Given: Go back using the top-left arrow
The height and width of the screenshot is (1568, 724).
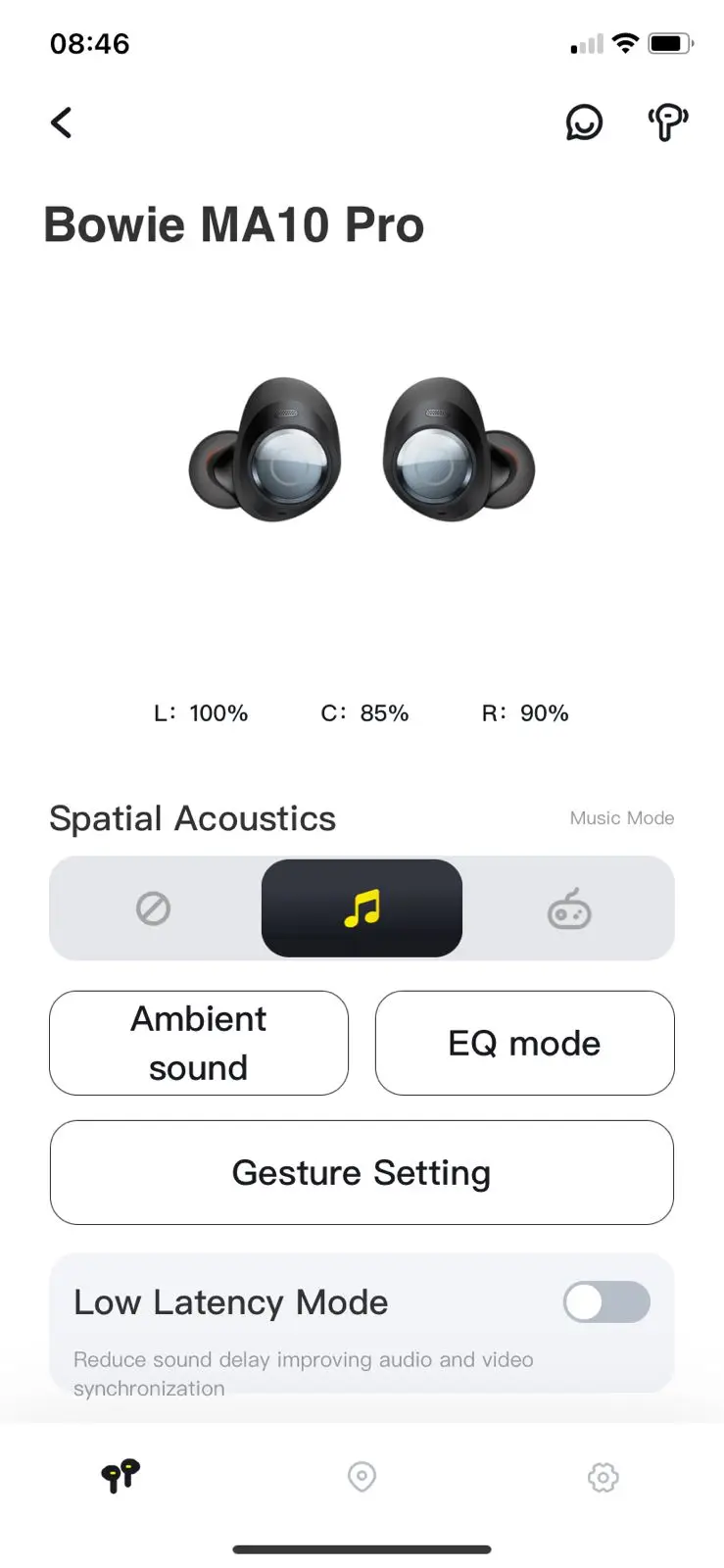Looking at the screenshot, I should pyautogui.click(x=62, y=123).
